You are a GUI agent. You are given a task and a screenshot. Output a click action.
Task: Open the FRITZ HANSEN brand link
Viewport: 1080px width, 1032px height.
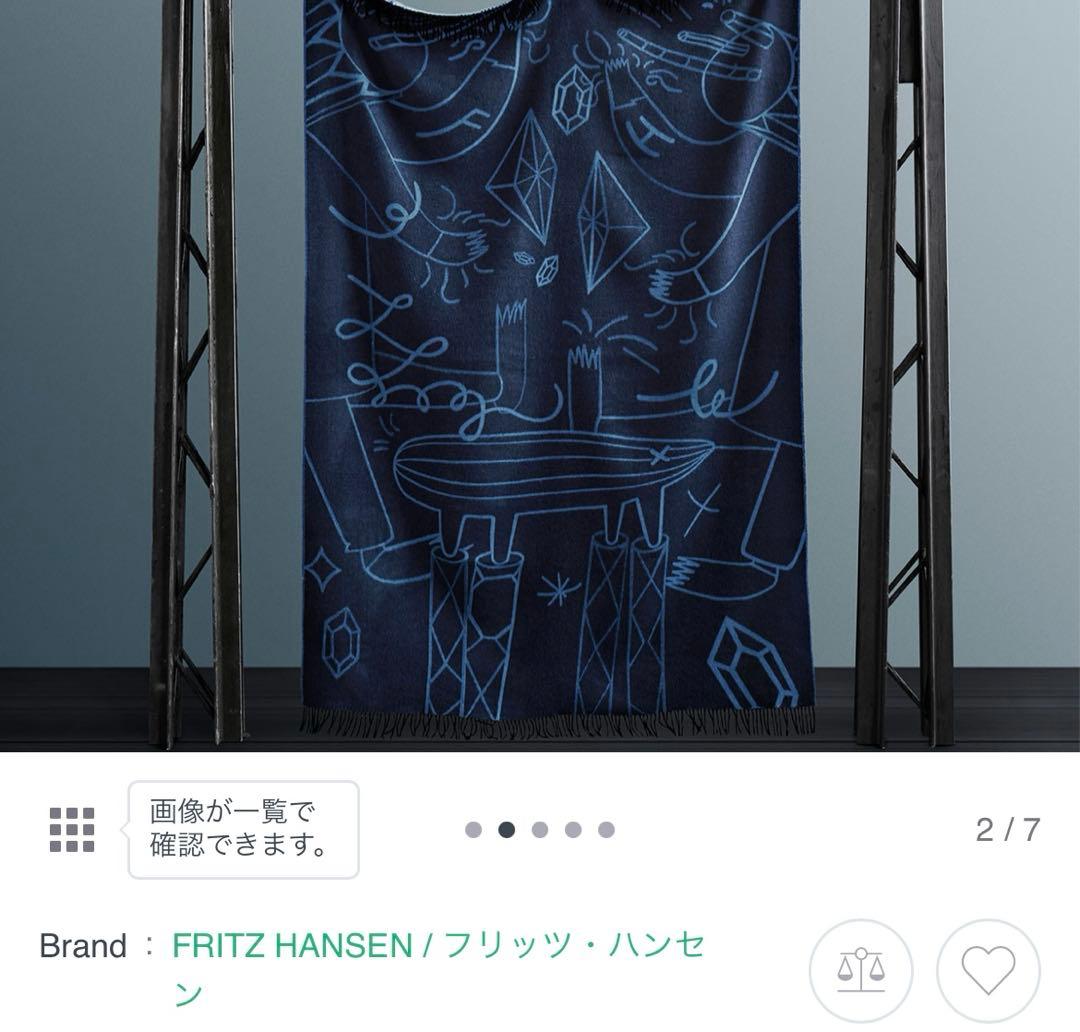(x=438, y=946)
